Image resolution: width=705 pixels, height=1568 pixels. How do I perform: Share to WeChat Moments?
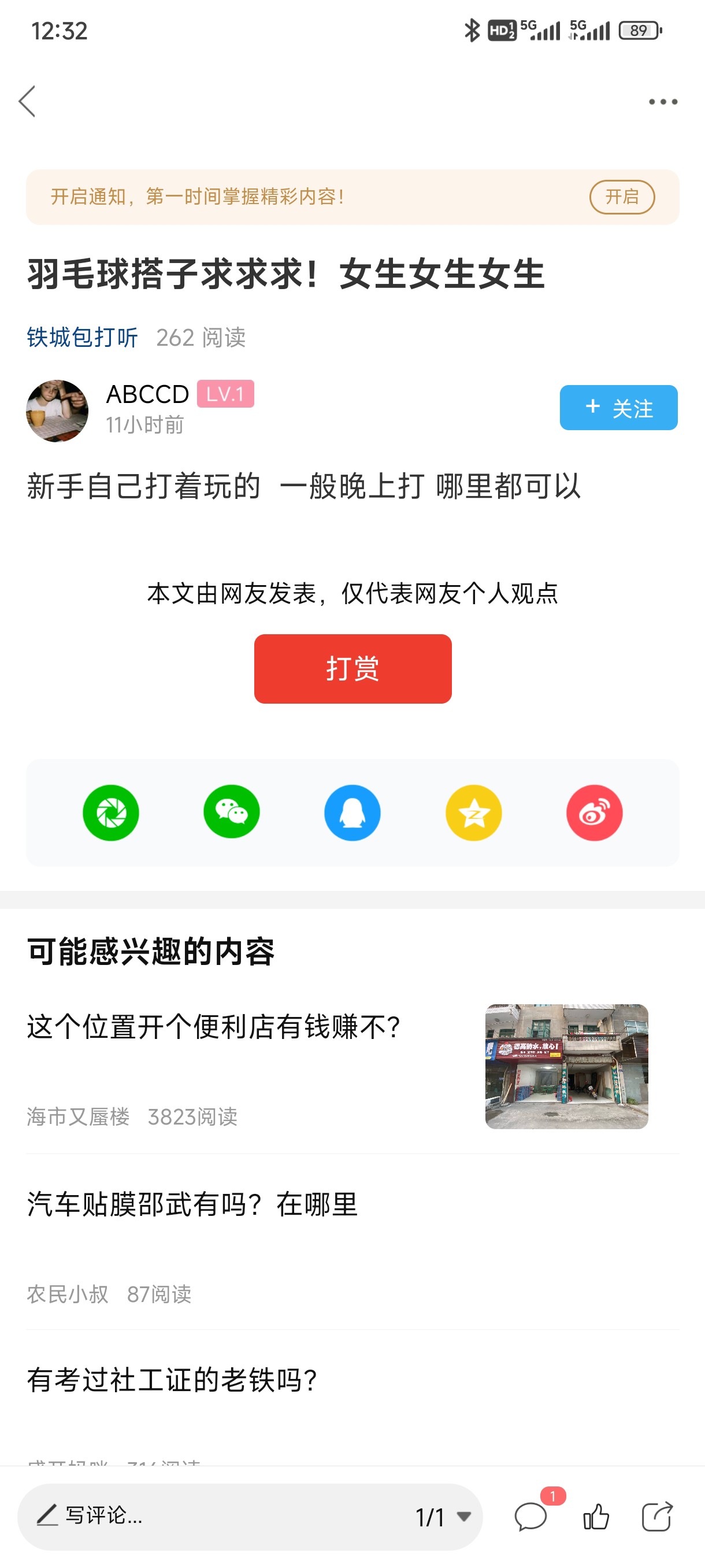click(111, 812)
